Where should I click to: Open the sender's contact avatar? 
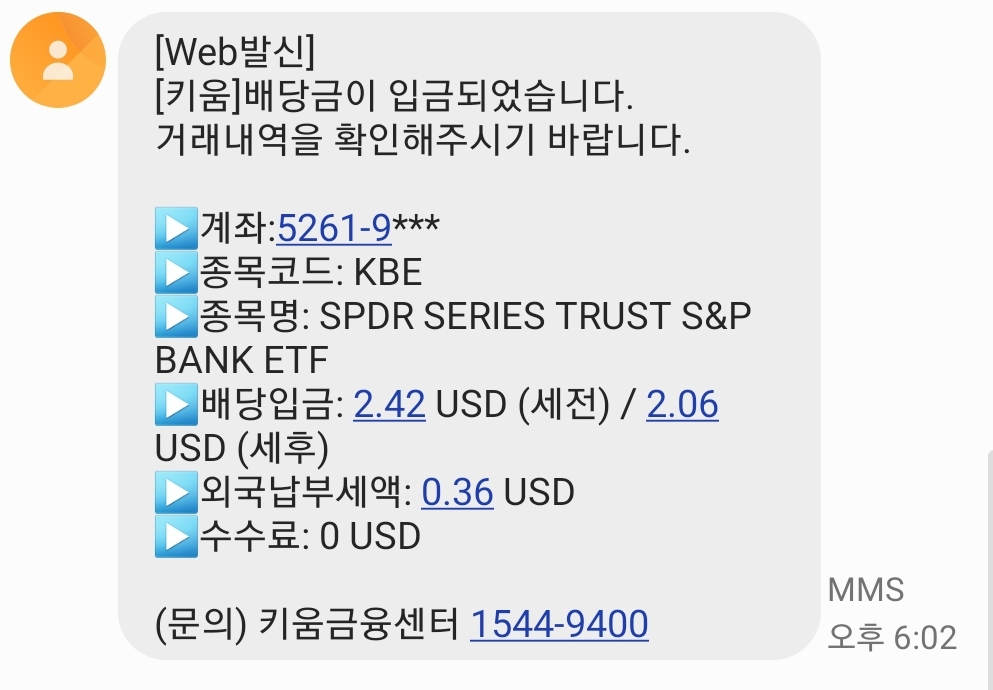(x=58, y=59)
